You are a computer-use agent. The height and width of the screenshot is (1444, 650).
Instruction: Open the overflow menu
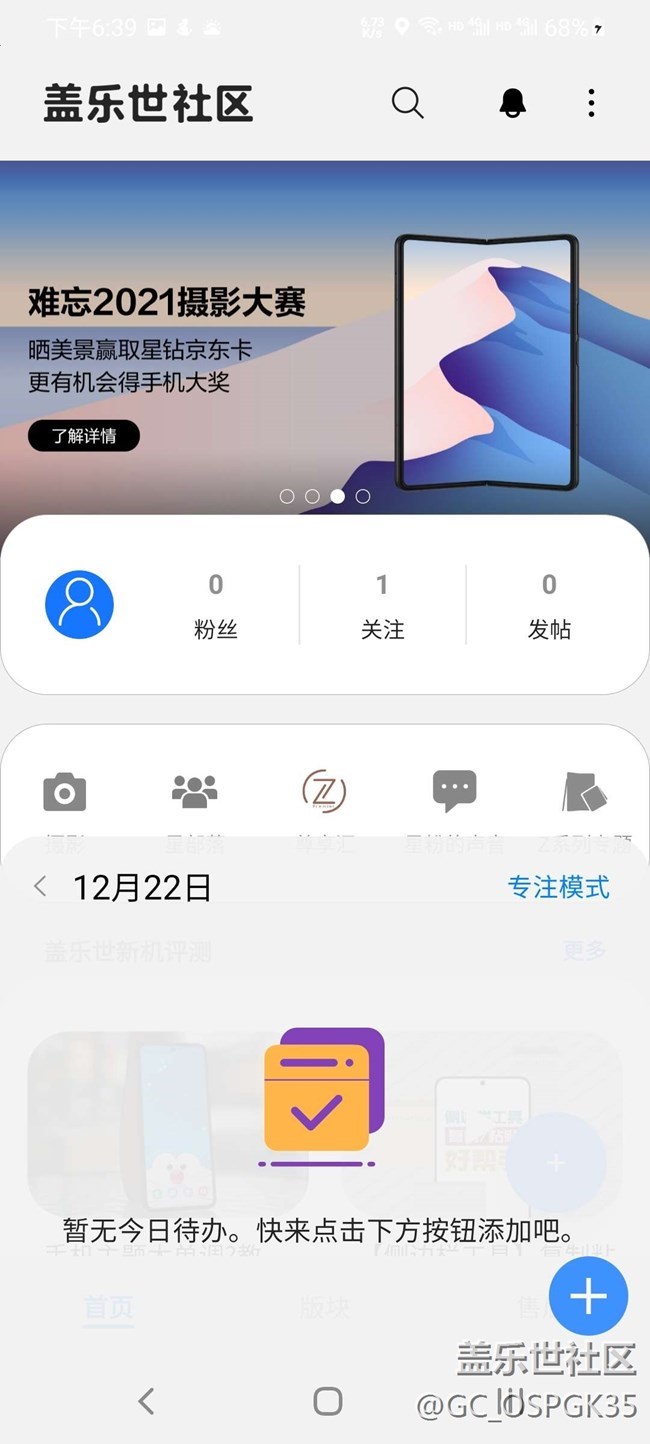coord(591,103)
